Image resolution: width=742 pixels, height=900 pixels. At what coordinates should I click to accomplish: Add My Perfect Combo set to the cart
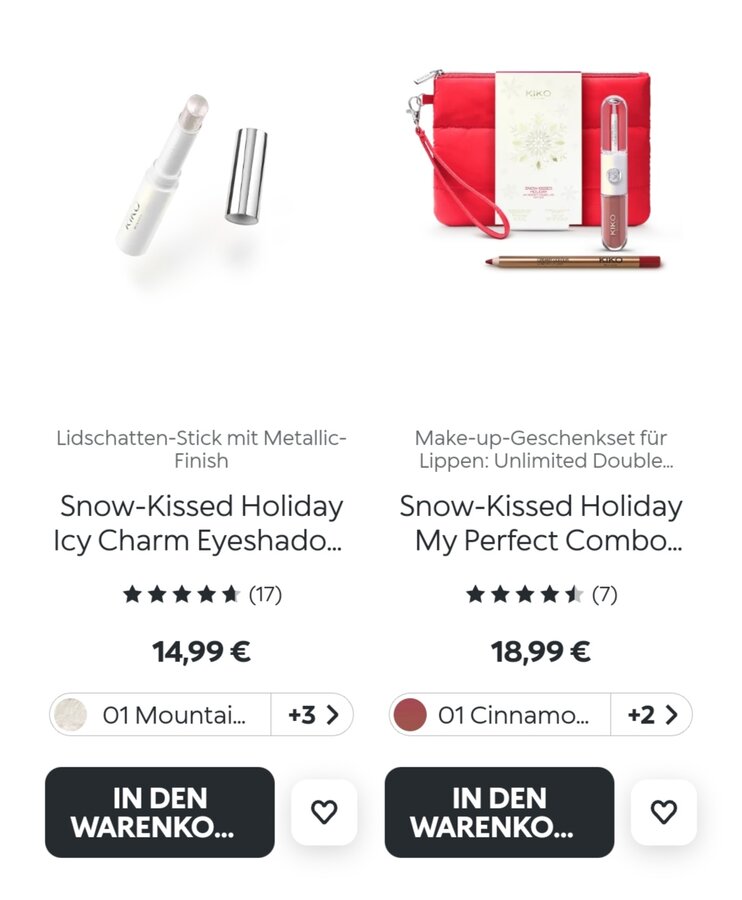(x=499, y=812)
